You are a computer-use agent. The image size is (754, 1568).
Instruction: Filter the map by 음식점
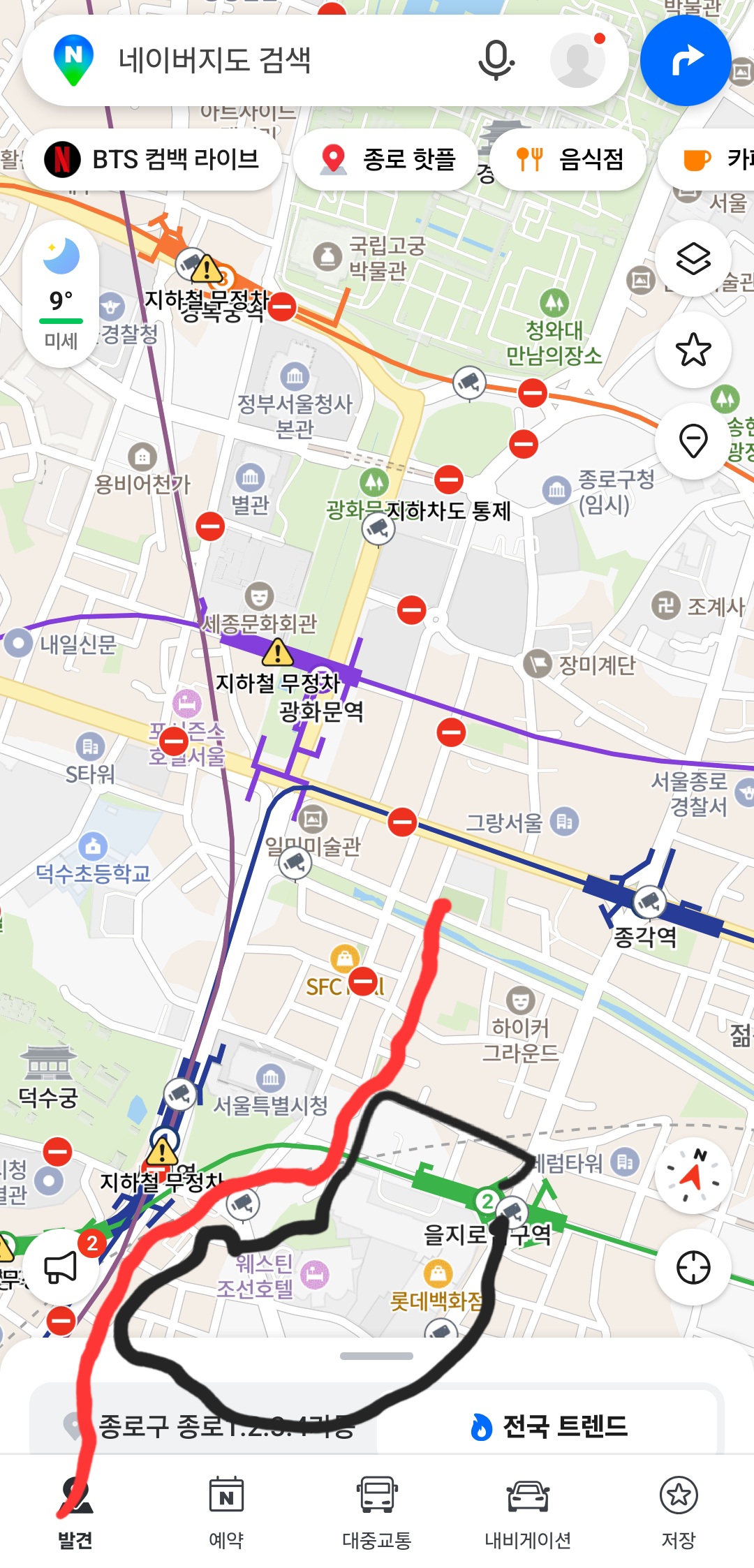click(x=568, y=159)
